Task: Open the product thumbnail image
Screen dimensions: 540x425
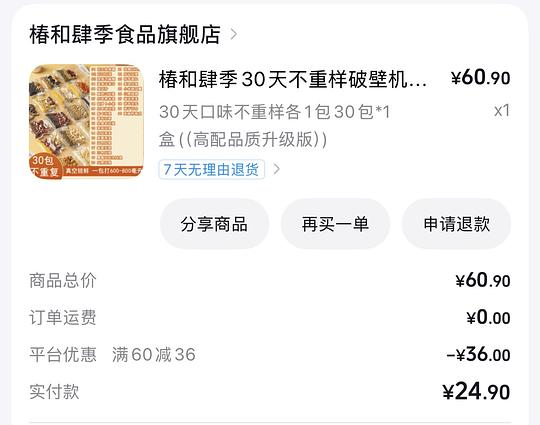Action: pyautogui.click(x=86, y=121)
